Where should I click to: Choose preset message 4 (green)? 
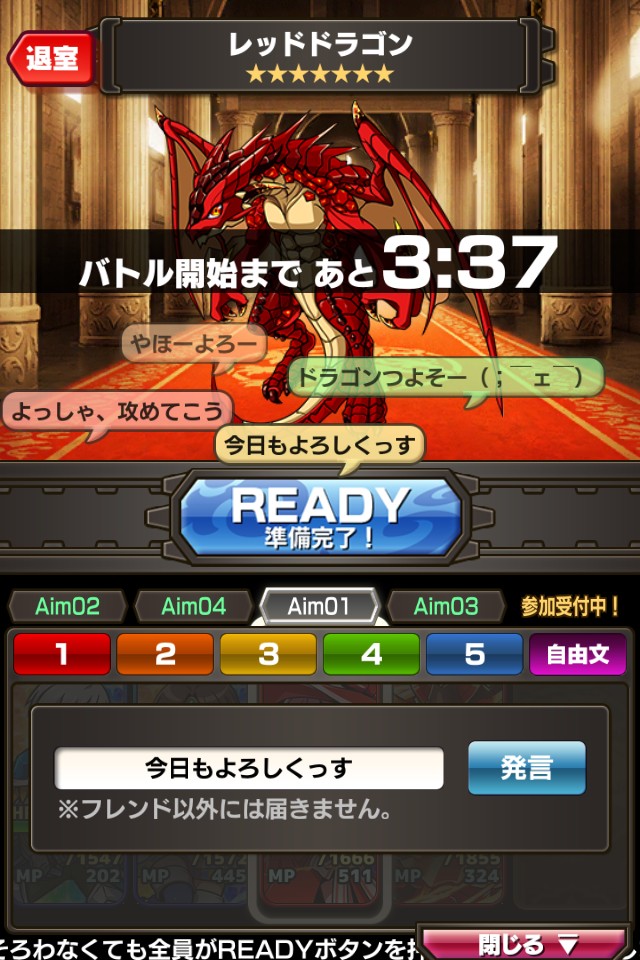[371, 655]
